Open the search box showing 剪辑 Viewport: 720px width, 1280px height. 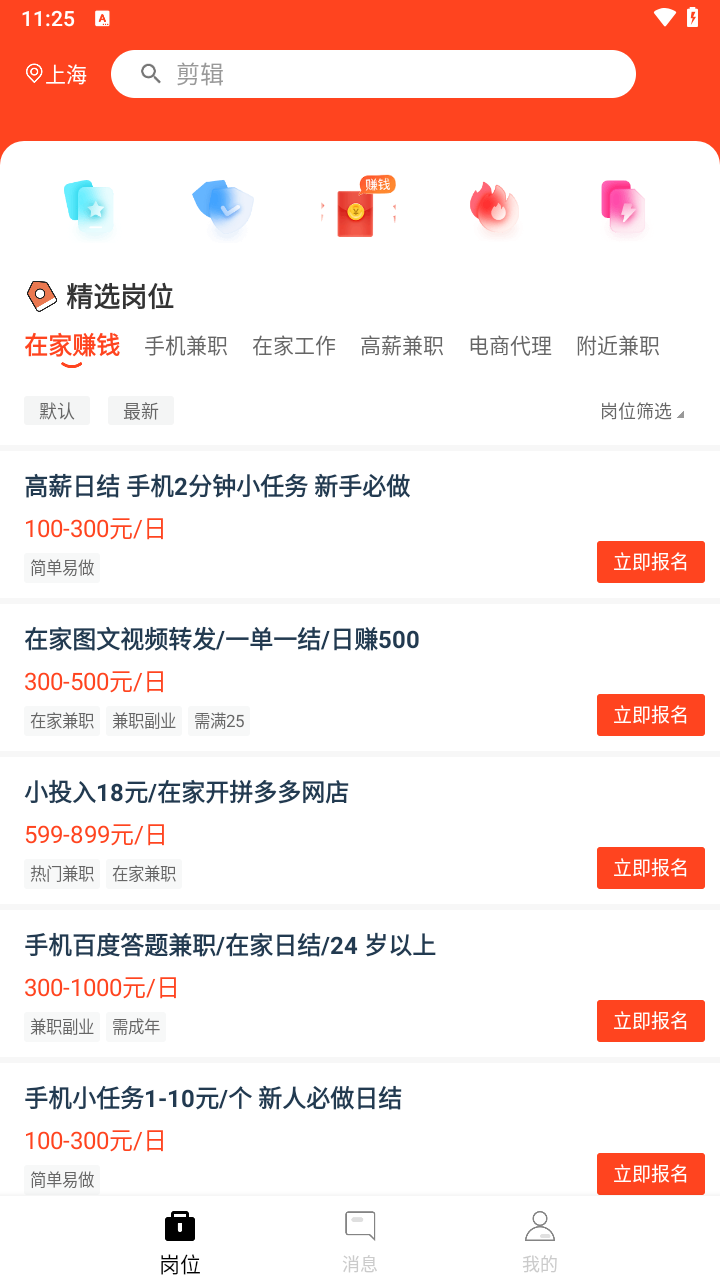[x=372, y=74]
